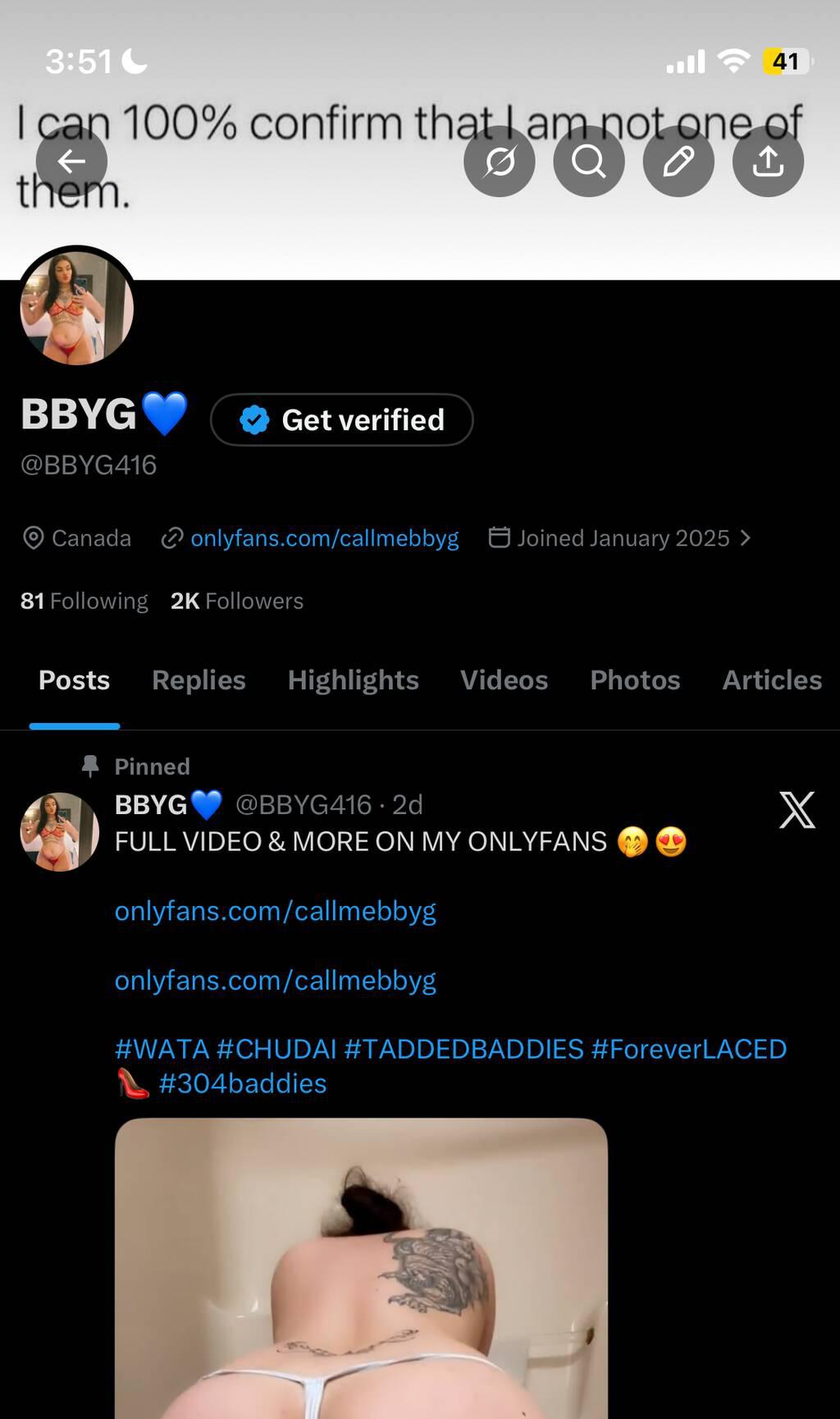Image resolution: width=840 pixels, height=1419 pixels.
Task: Switch to the Articles tab
Action: pos(771,680)
